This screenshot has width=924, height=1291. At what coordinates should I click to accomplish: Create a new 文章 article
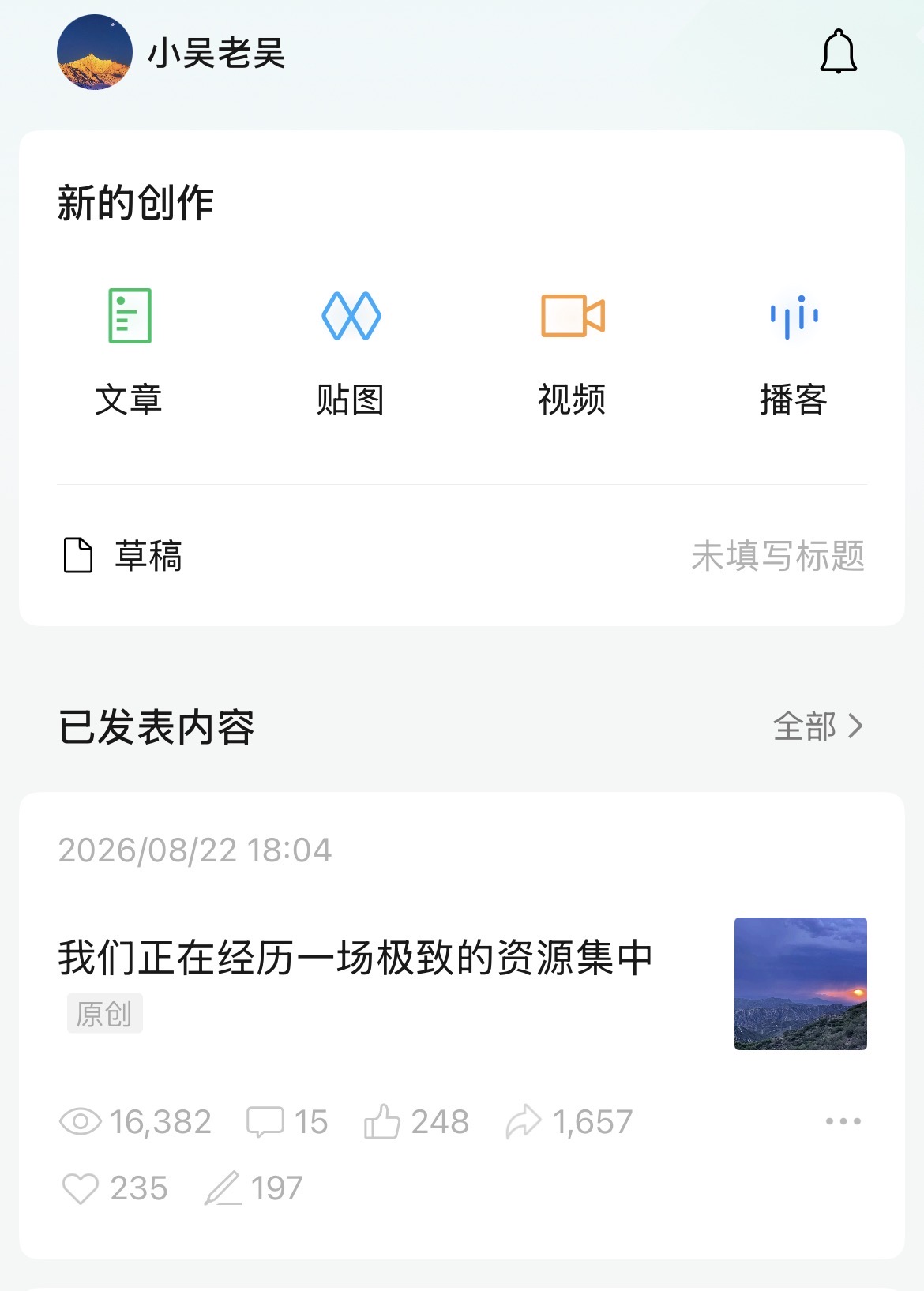click(x=130, y=351)
